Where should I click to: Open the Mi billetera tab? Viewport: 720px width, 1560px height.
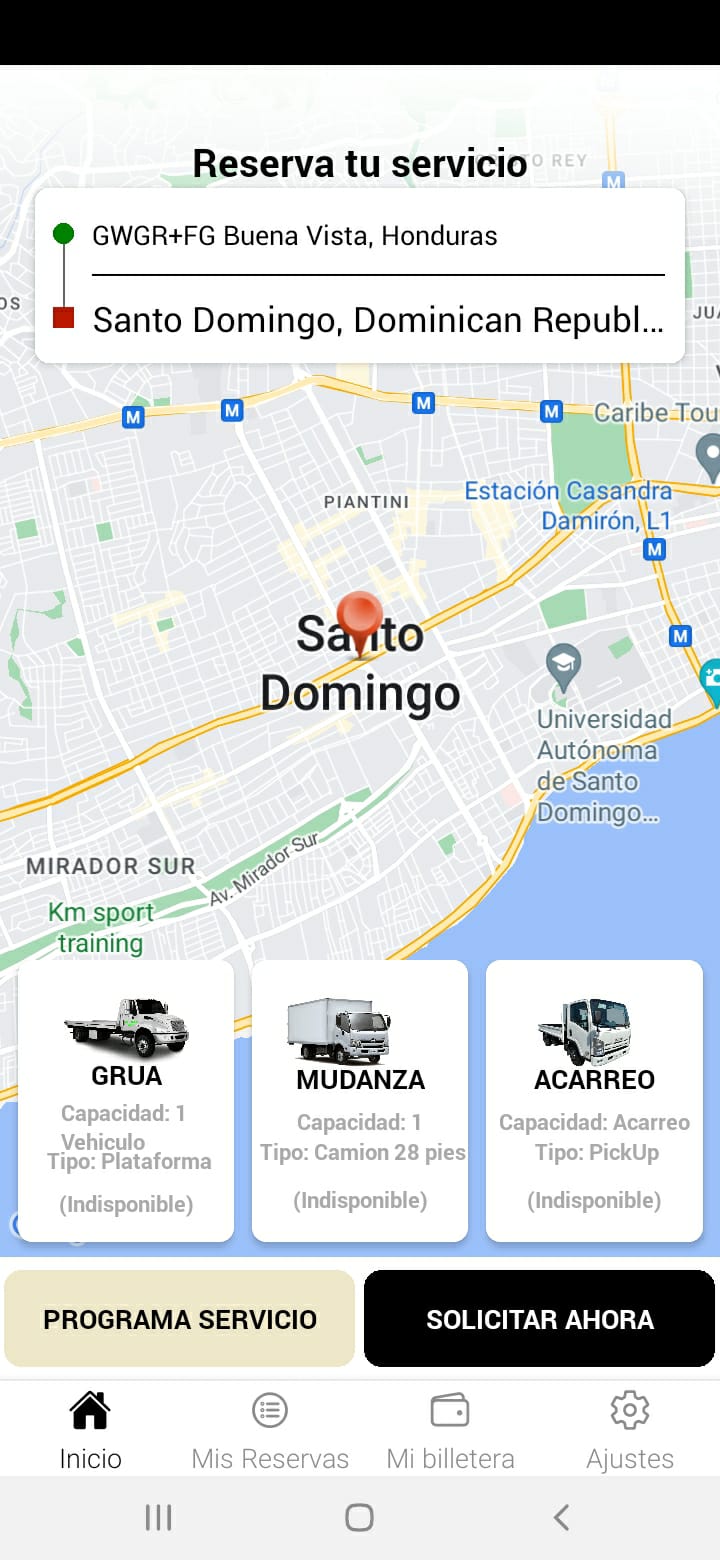pos(450,1430)
